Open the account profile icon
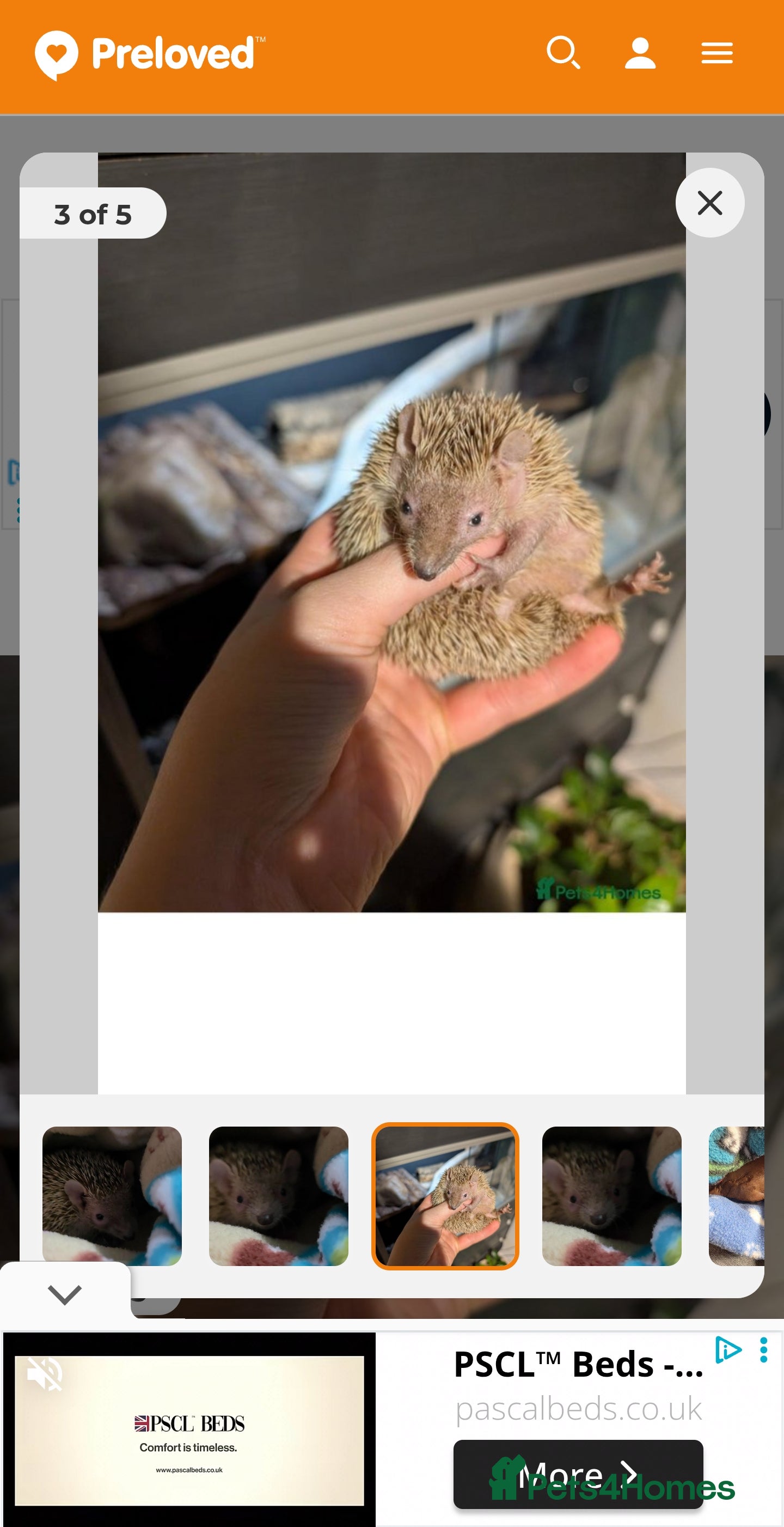 640,53
